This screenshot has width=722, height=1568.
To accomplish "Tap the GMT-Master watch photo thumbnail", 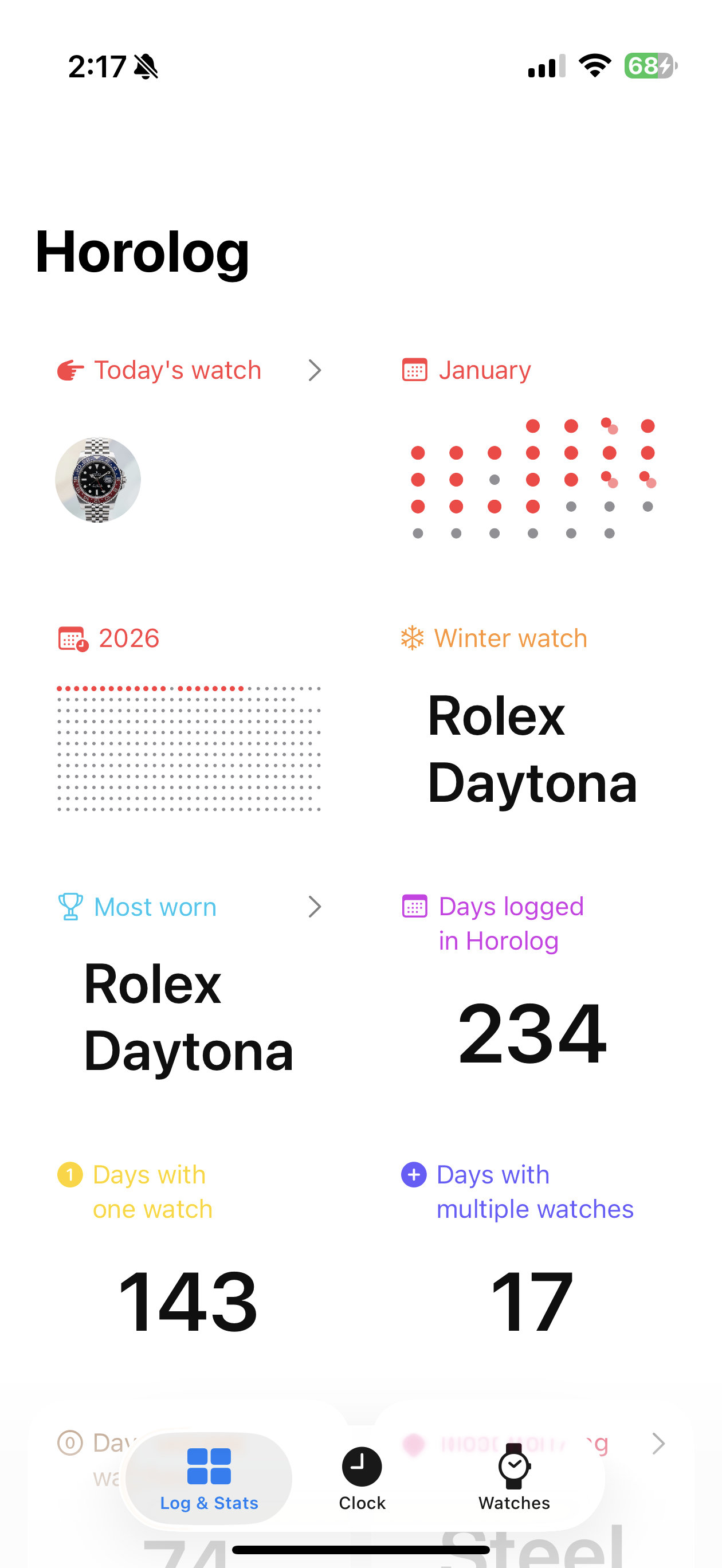I will (x=97, y=480).
